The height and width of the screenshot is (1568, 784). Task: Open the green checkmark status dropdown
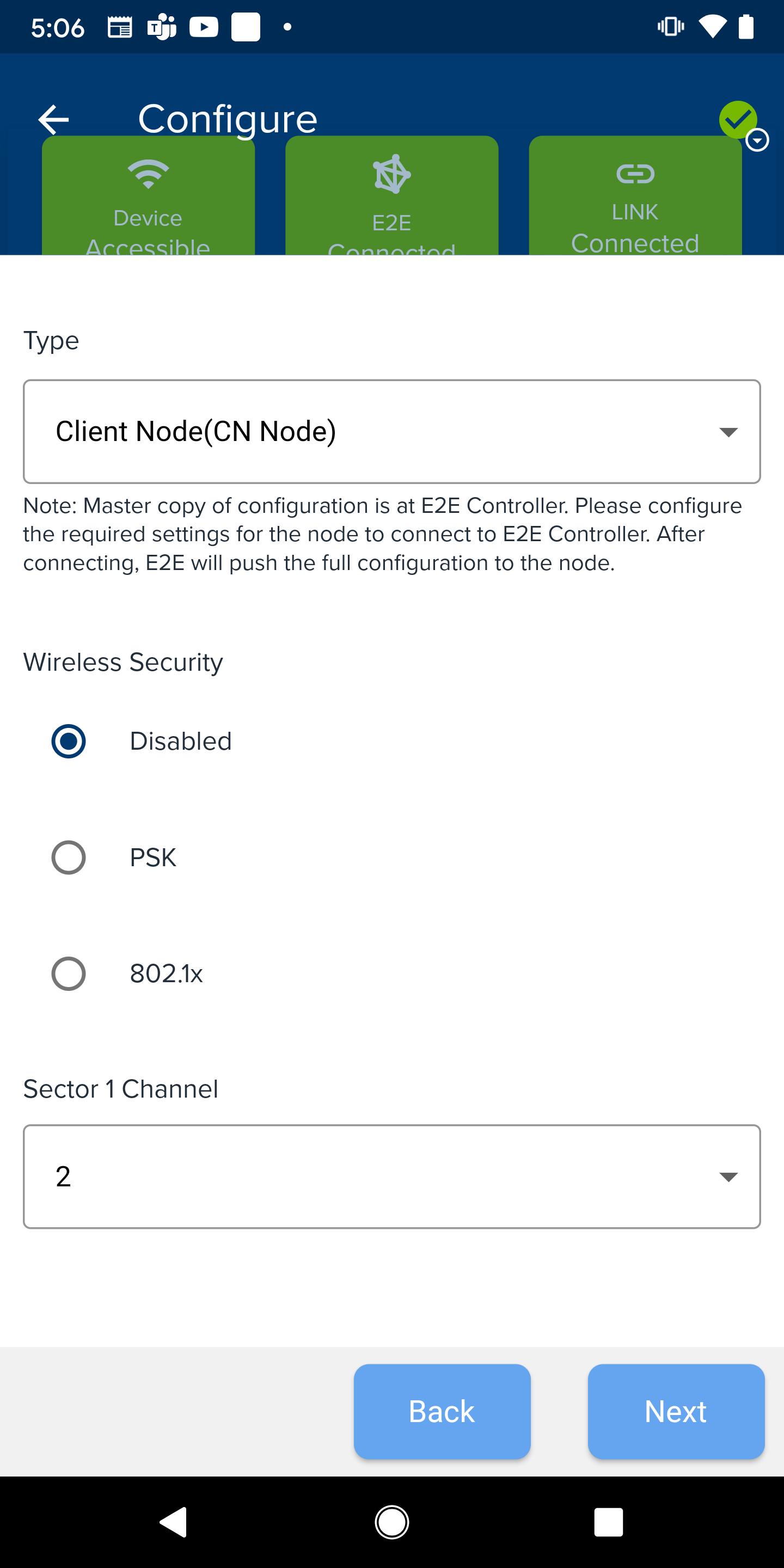pyautogui.click(x=744, y=126)
